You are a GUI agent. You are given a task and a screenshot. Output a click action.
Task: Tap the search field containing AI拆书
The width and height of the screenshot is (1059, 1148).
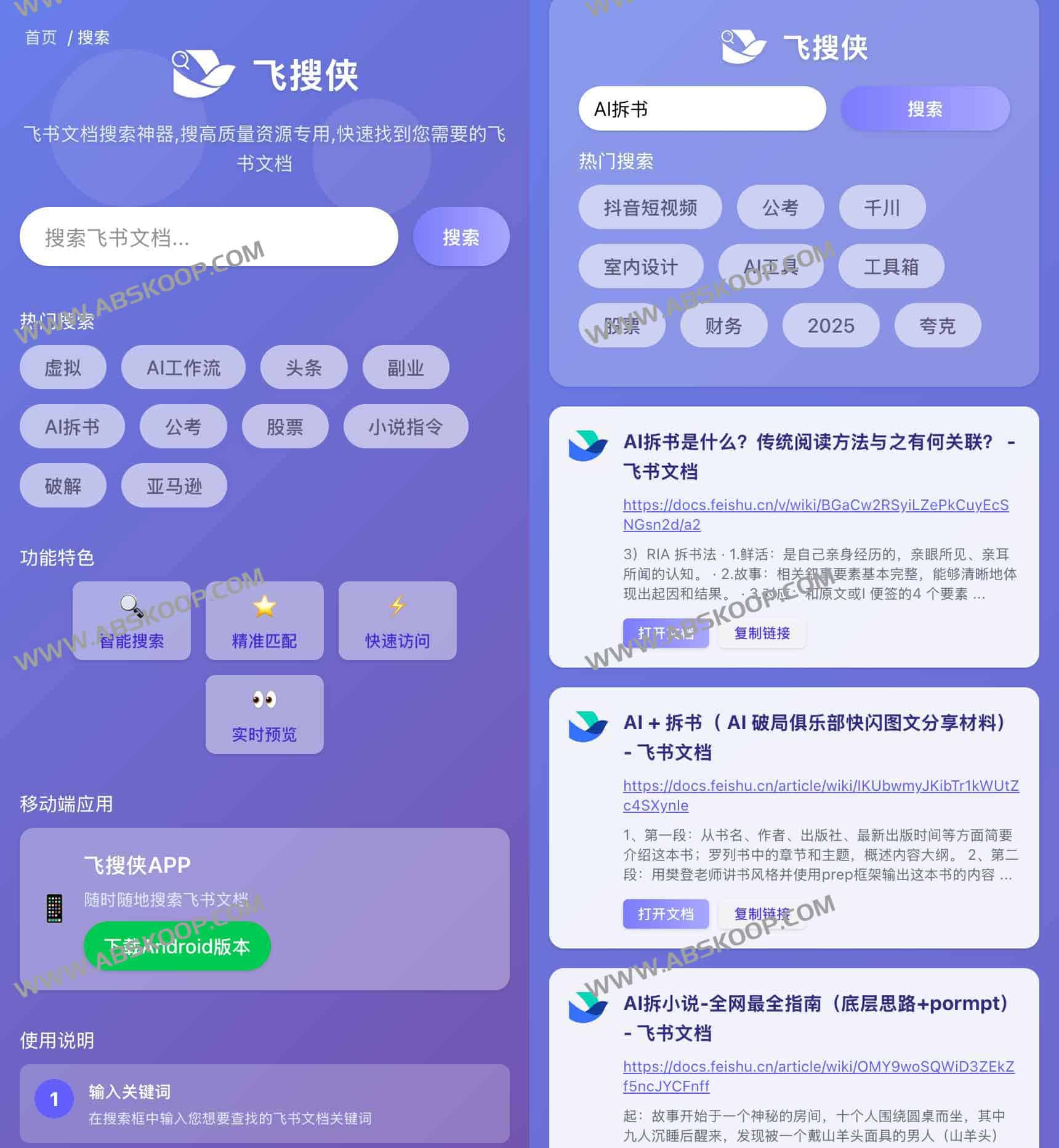[701, 109]
